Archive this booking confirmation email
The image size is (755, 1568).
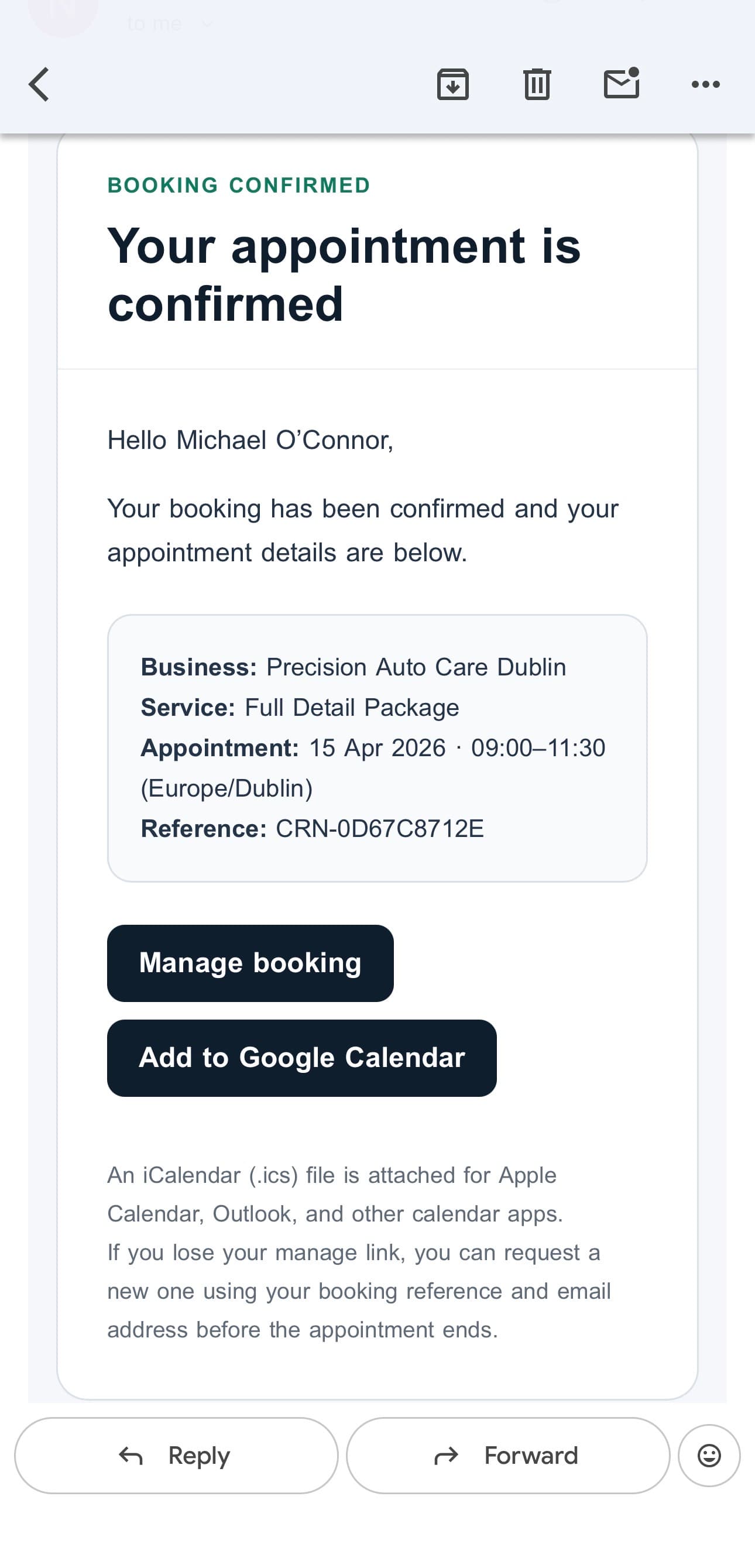(453, 84)
